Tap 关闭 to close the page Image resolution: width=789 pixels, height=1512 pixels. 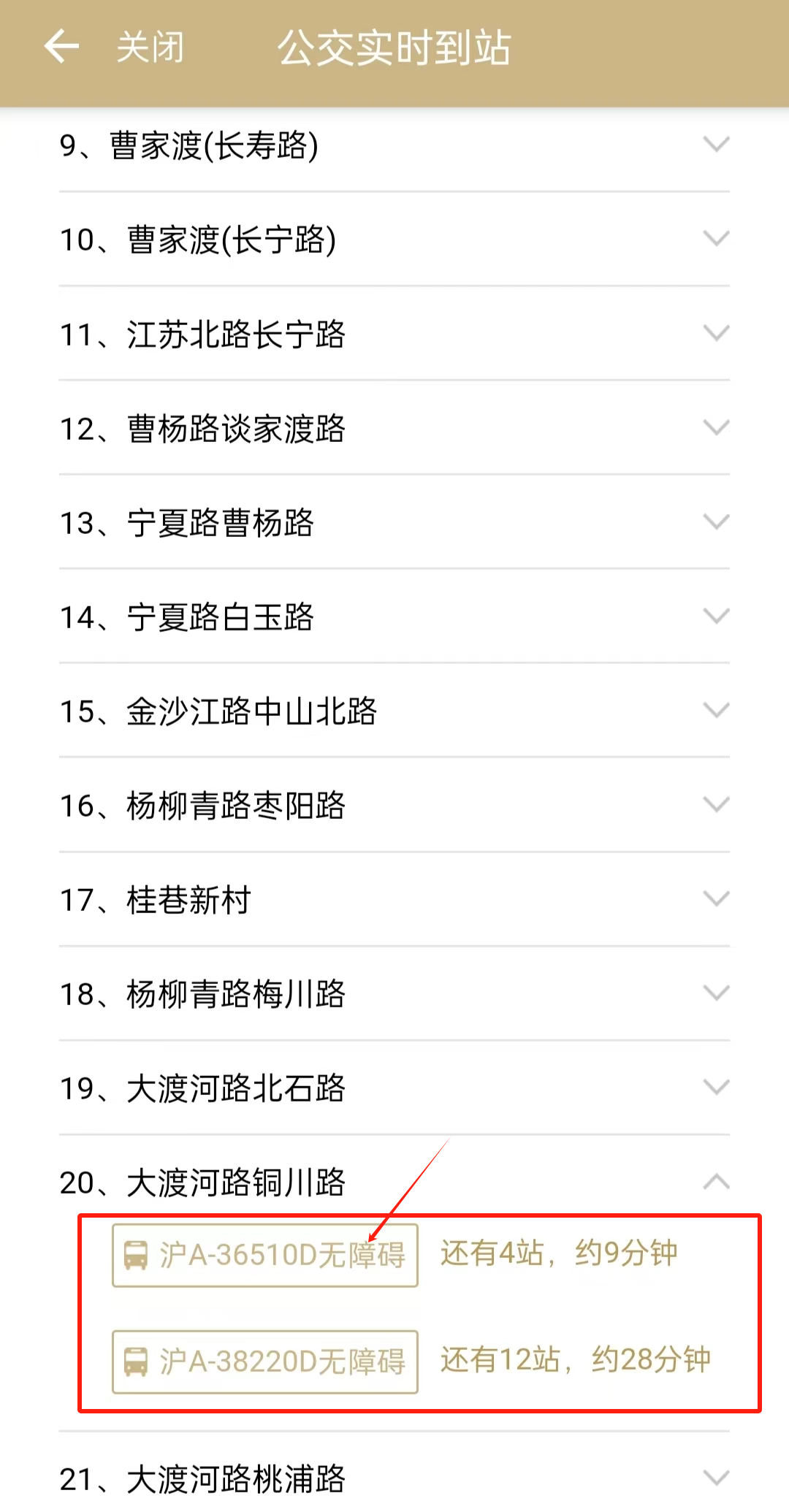point(150,47)
